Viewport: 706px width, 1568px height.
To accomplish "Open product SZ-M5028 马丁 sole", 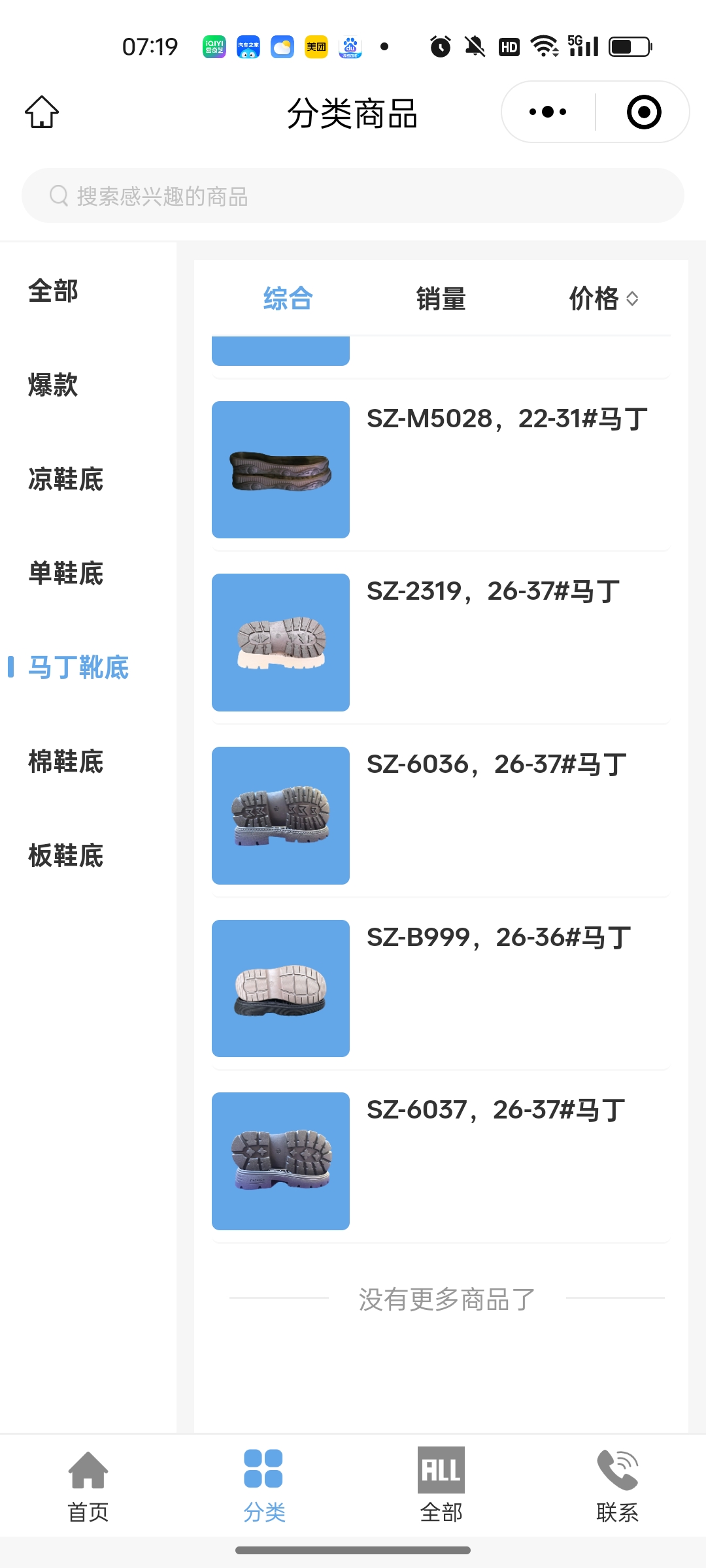I will tap(441, 469).
